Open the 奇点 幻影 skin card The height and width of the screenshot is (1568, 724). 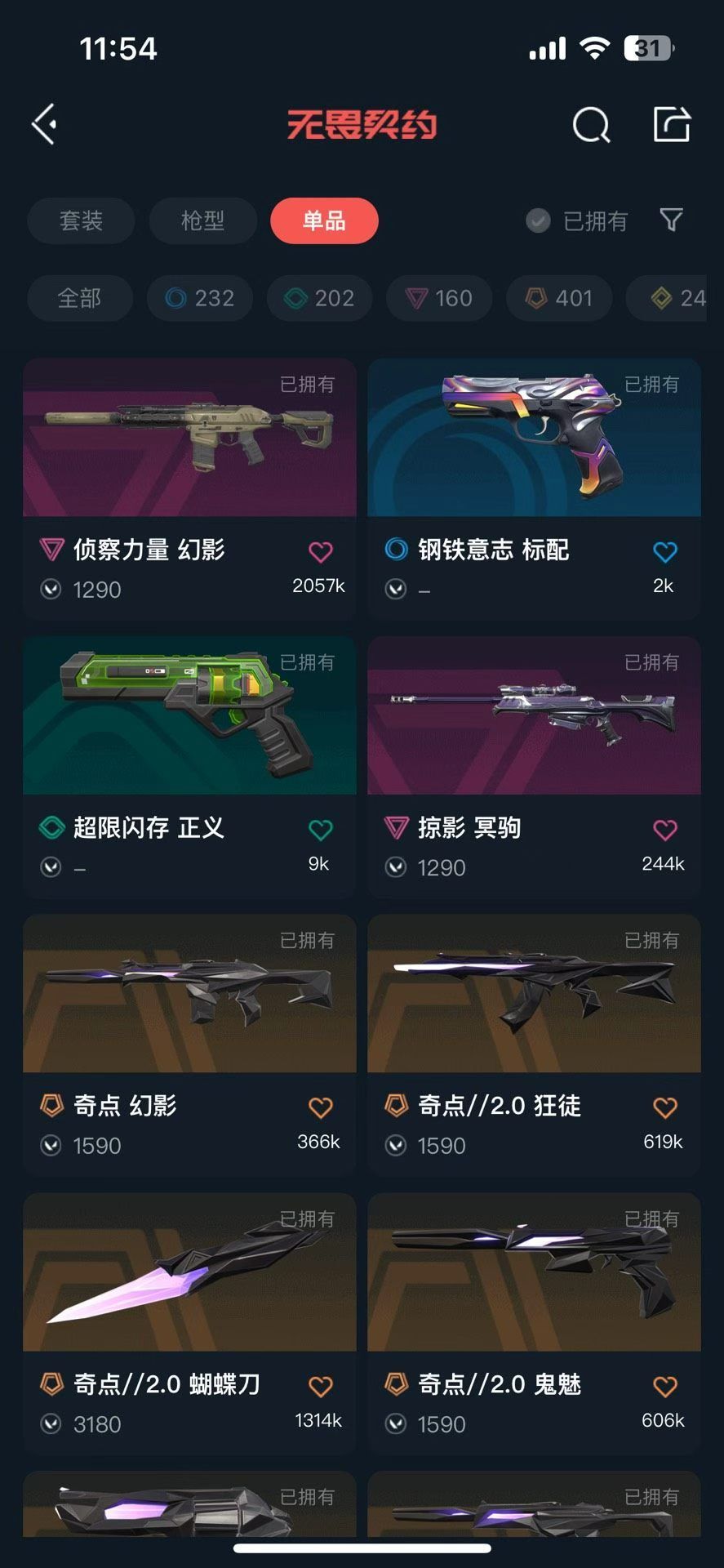click(190, 1045)
